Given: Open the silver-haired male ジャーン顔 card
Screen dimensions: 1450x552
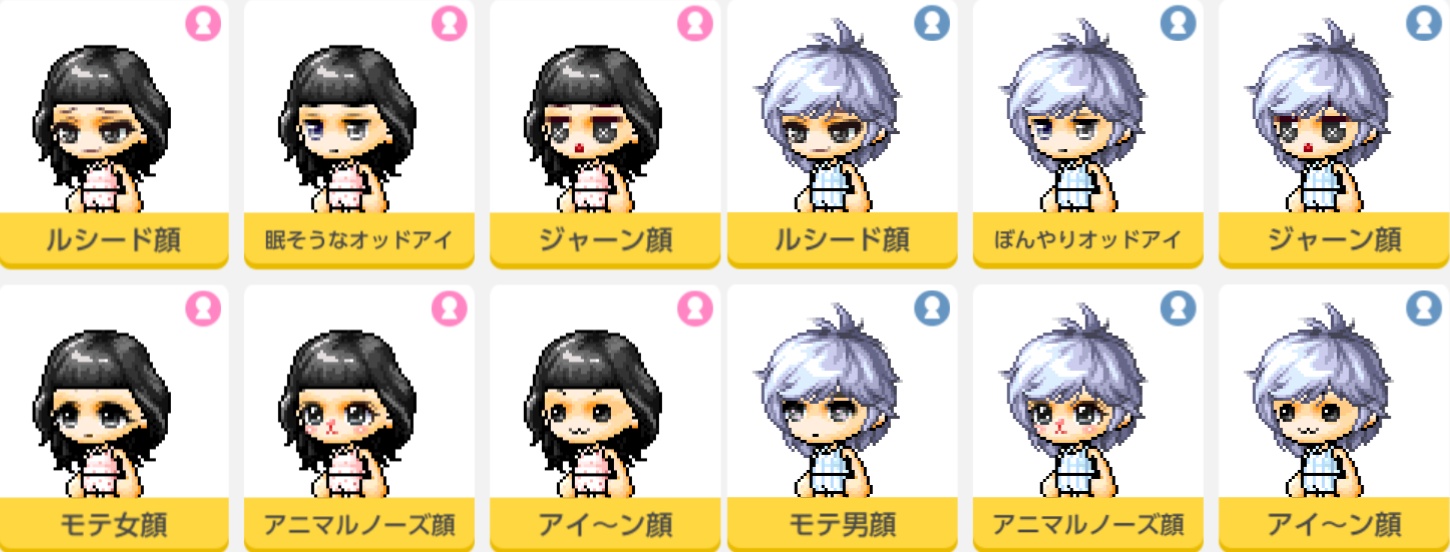Looking at the screenshot, I should [x=1334, y=135].
